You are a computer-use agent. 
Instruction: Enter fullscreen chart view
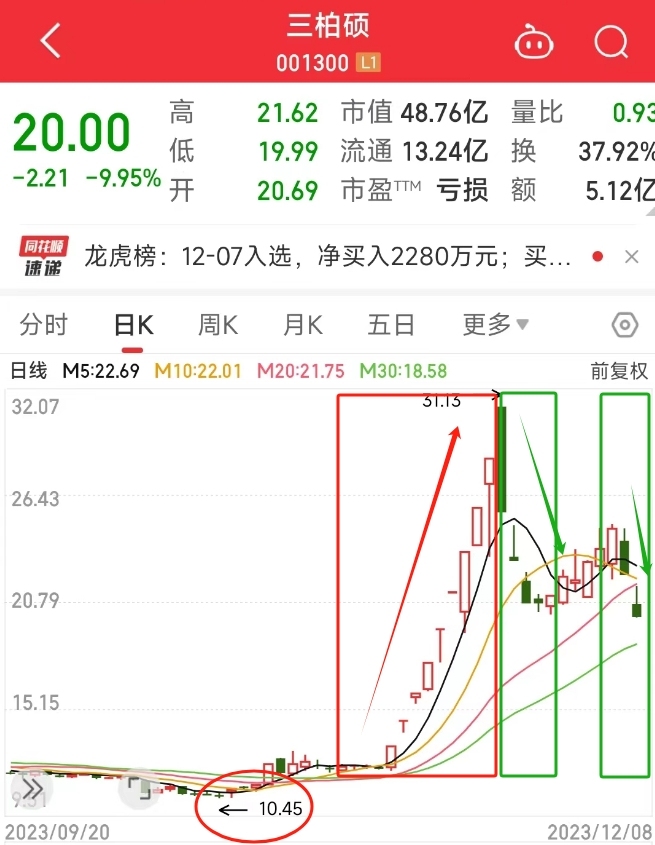coord(138,789)
